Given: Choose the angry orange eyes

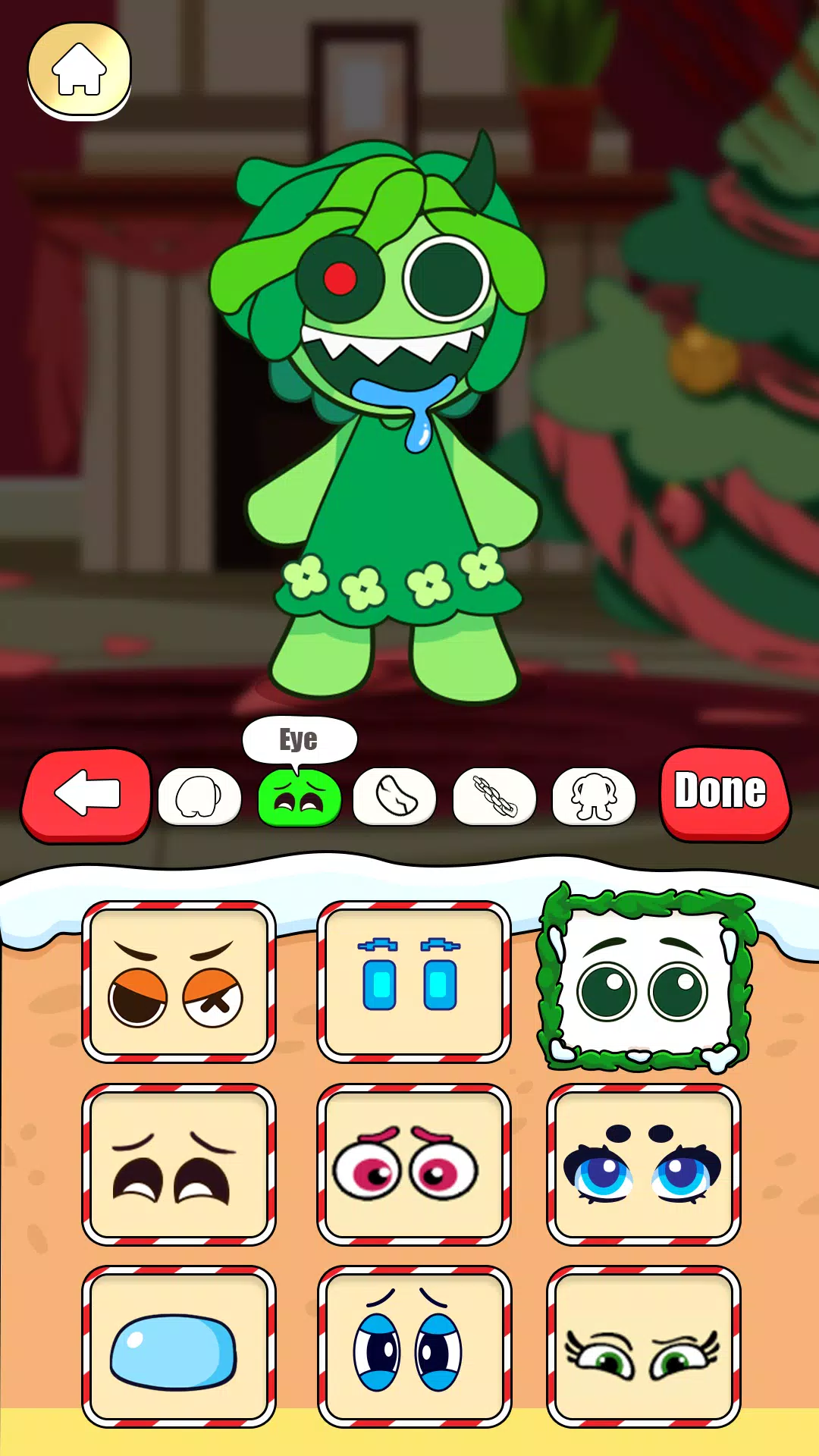Looking at the screenshot, I should 179,982.
